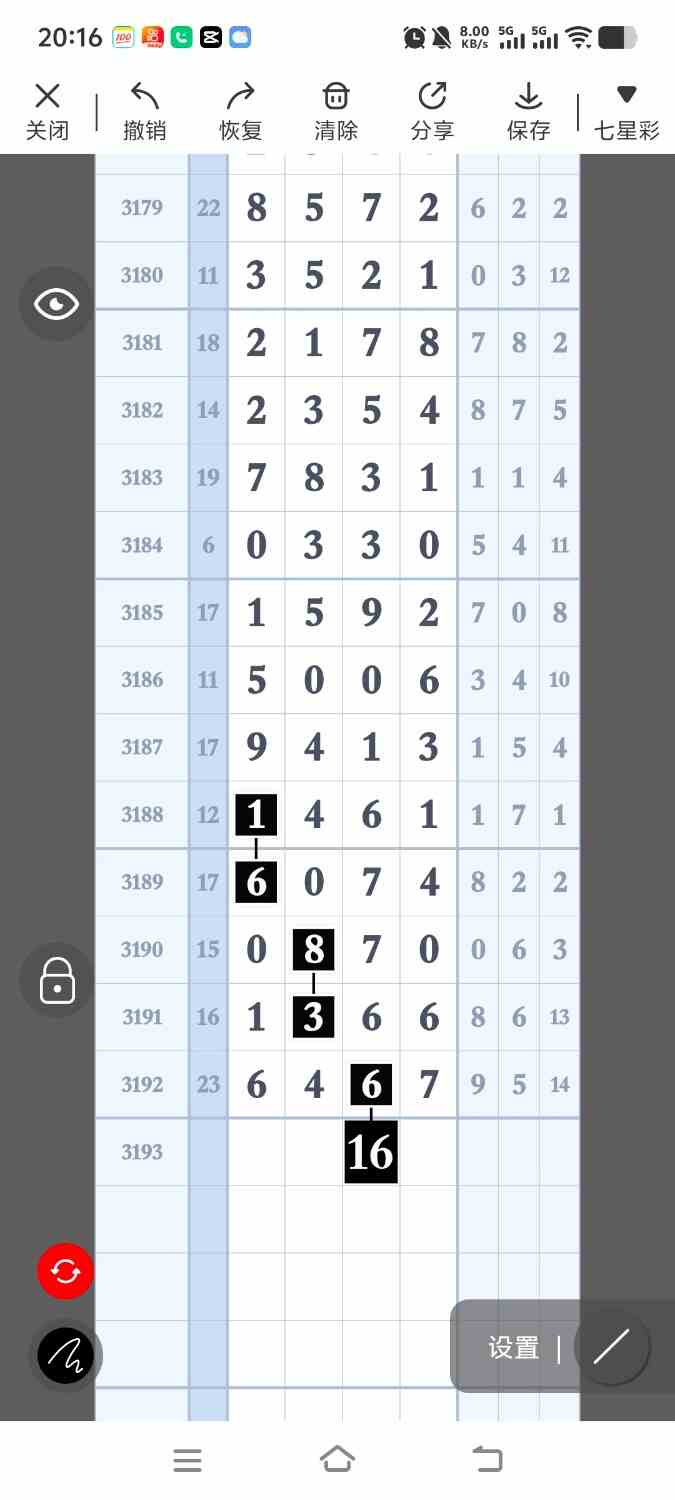The height and width of the screenshot is (1500, 675).
Task: Go to the system home screen
Action: [337, 1460]
